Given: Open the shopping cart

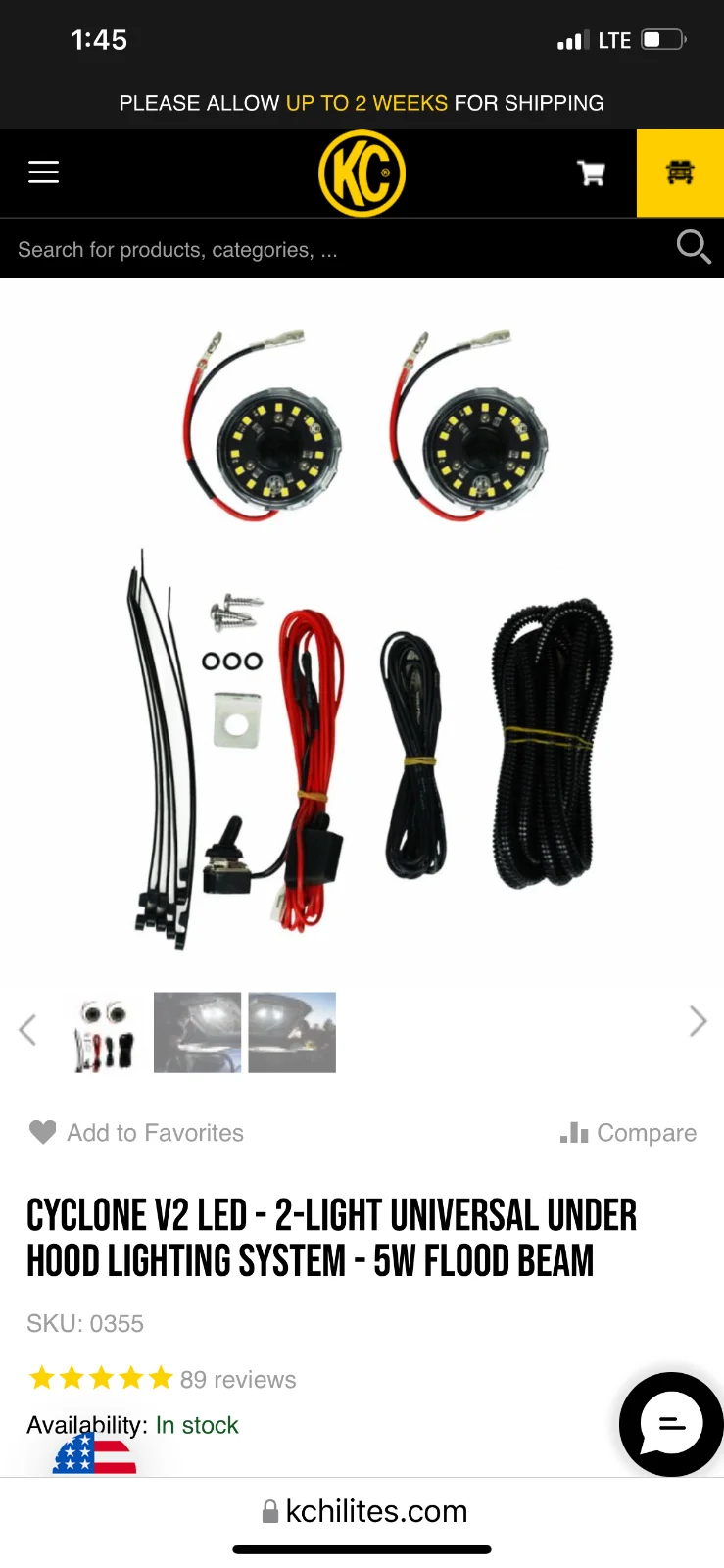Looking at the screenshot, I should (x=591, y=173).
